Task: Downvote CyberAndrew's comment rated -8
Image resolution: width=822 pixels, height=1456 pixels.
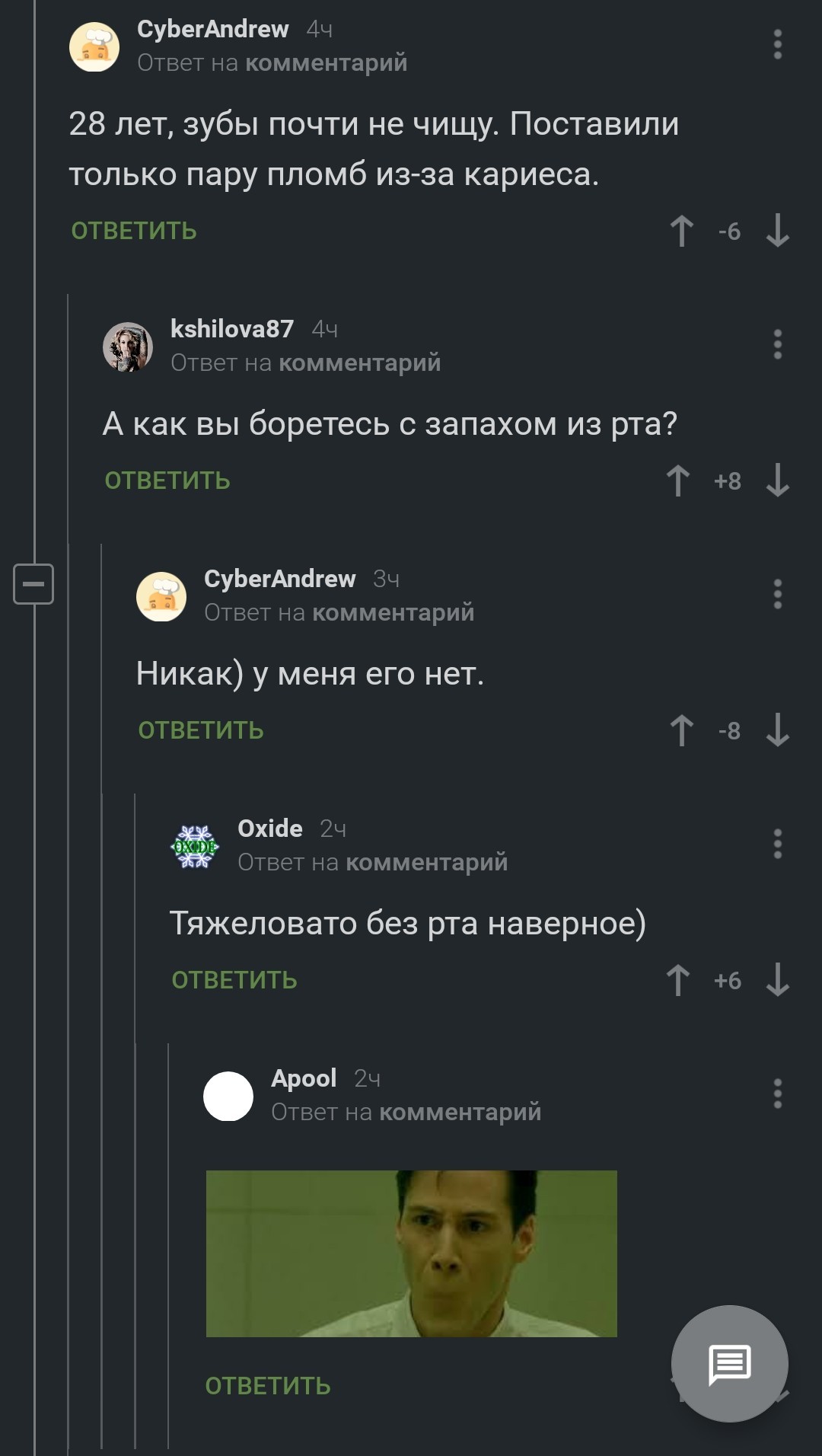Action: (777, 730)
